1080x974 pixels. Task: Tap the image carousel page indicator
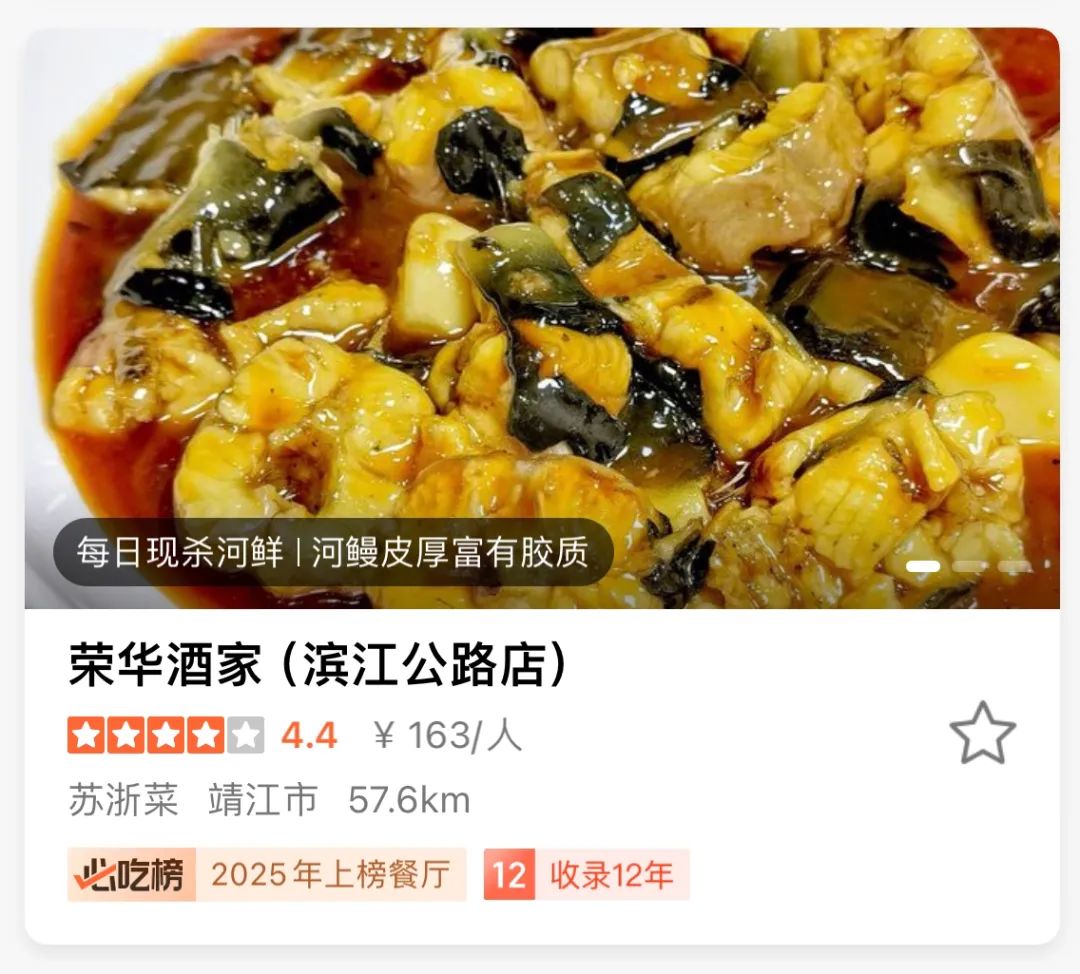967,566
